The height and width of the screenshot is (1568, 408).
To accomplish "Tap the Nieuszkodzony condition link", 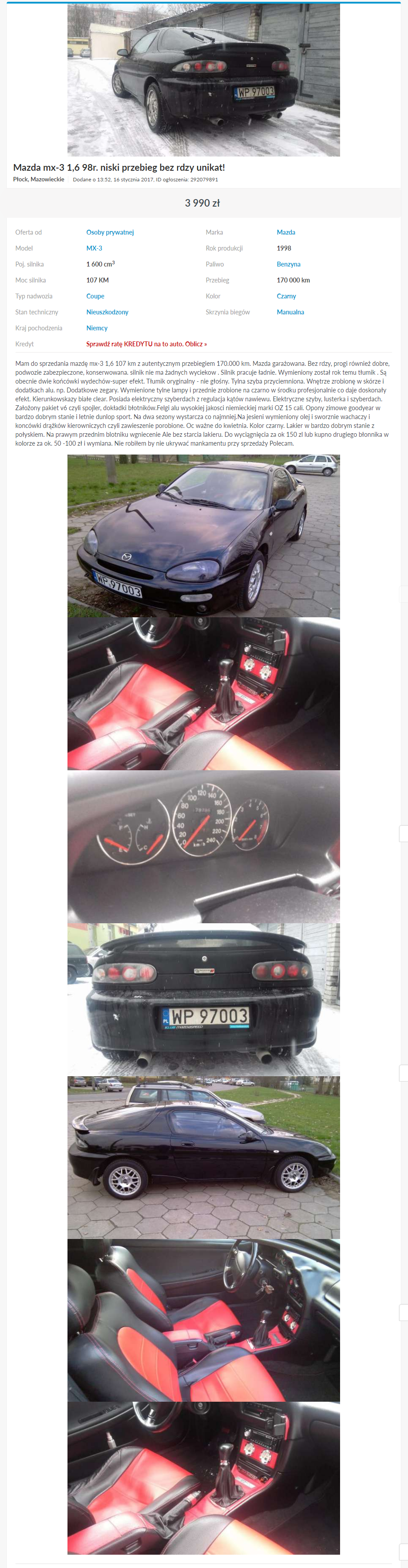I will [107, 312].
